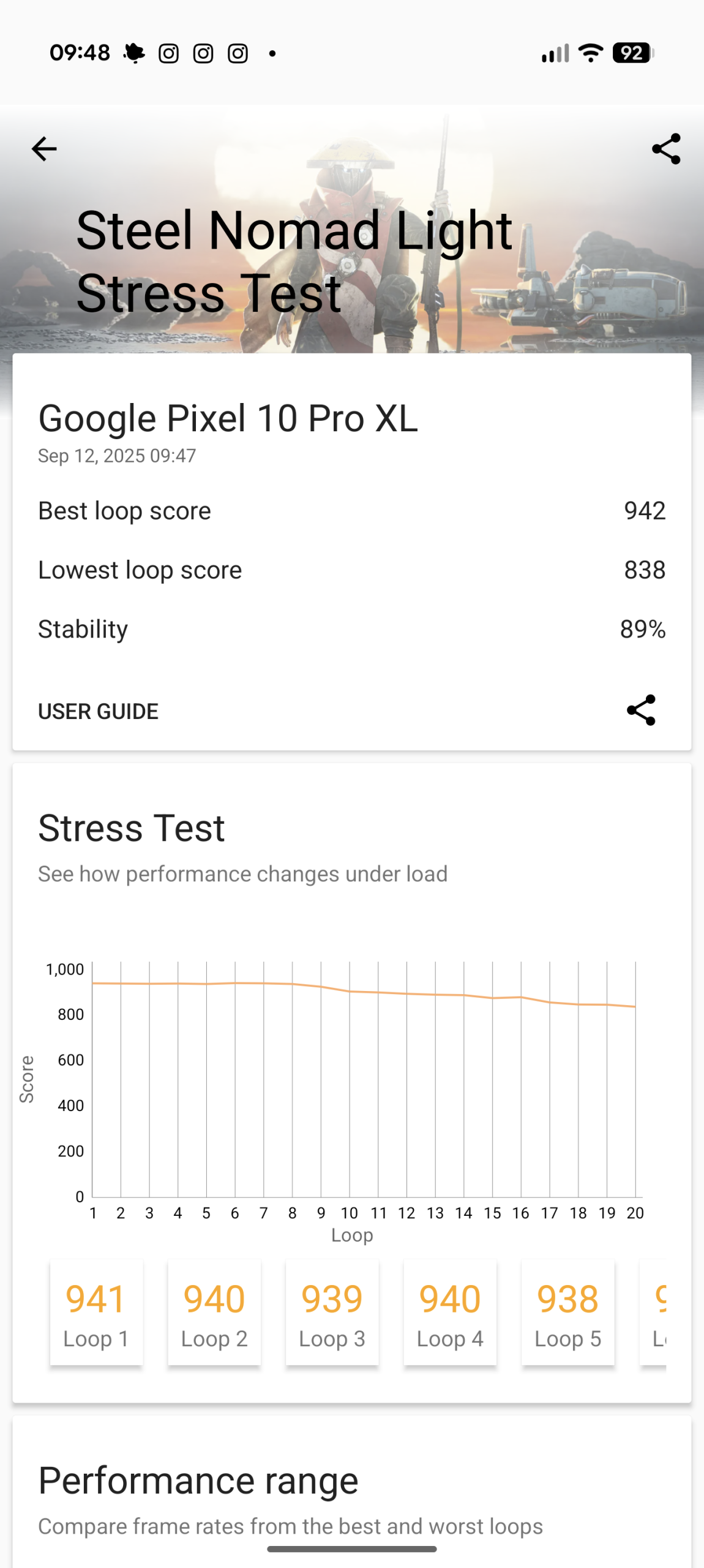Tap the Google Pixel 10 Pro XL heading
This screenshot has height=1568, width=704.
click(x=229, y=418)
